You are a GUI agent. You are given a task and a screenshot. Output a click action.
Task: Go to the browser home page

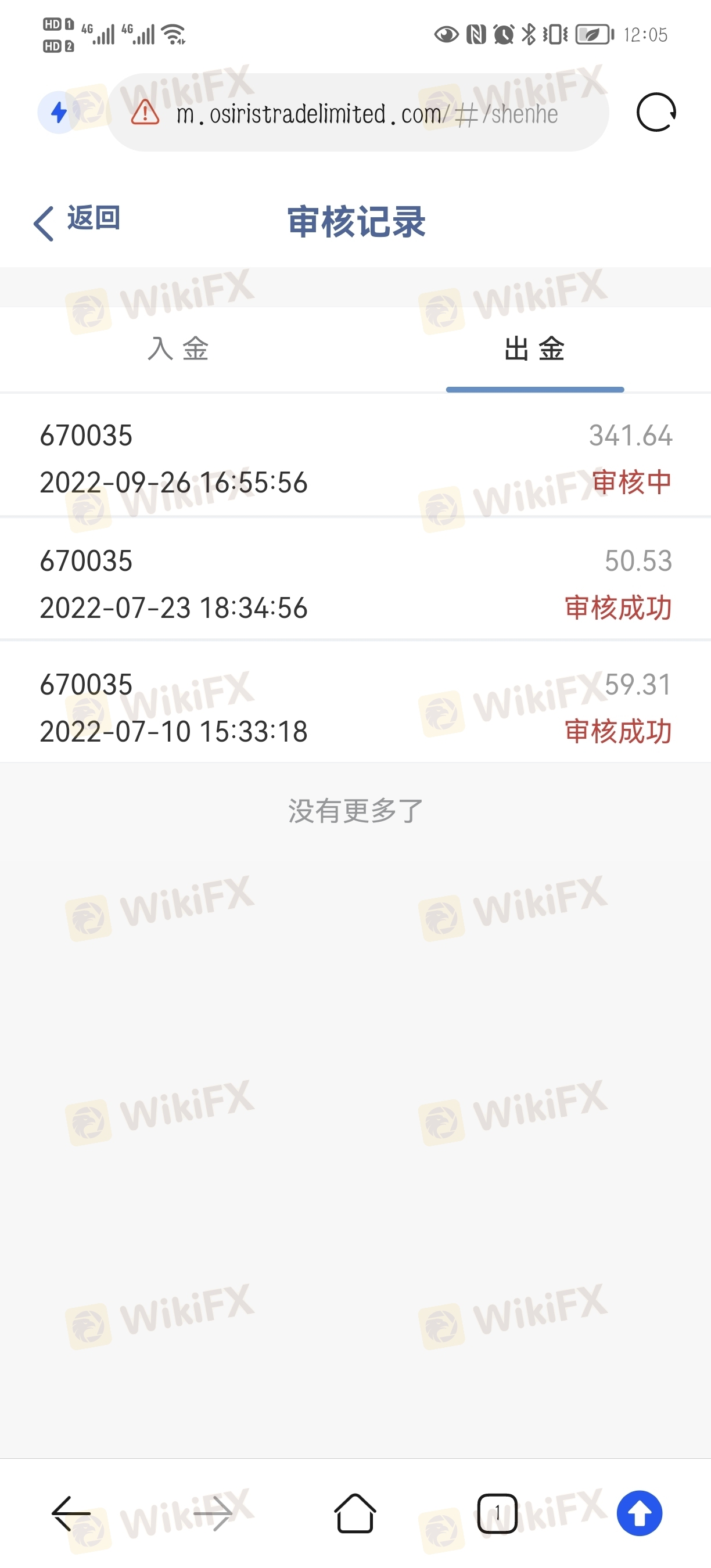355,1513
